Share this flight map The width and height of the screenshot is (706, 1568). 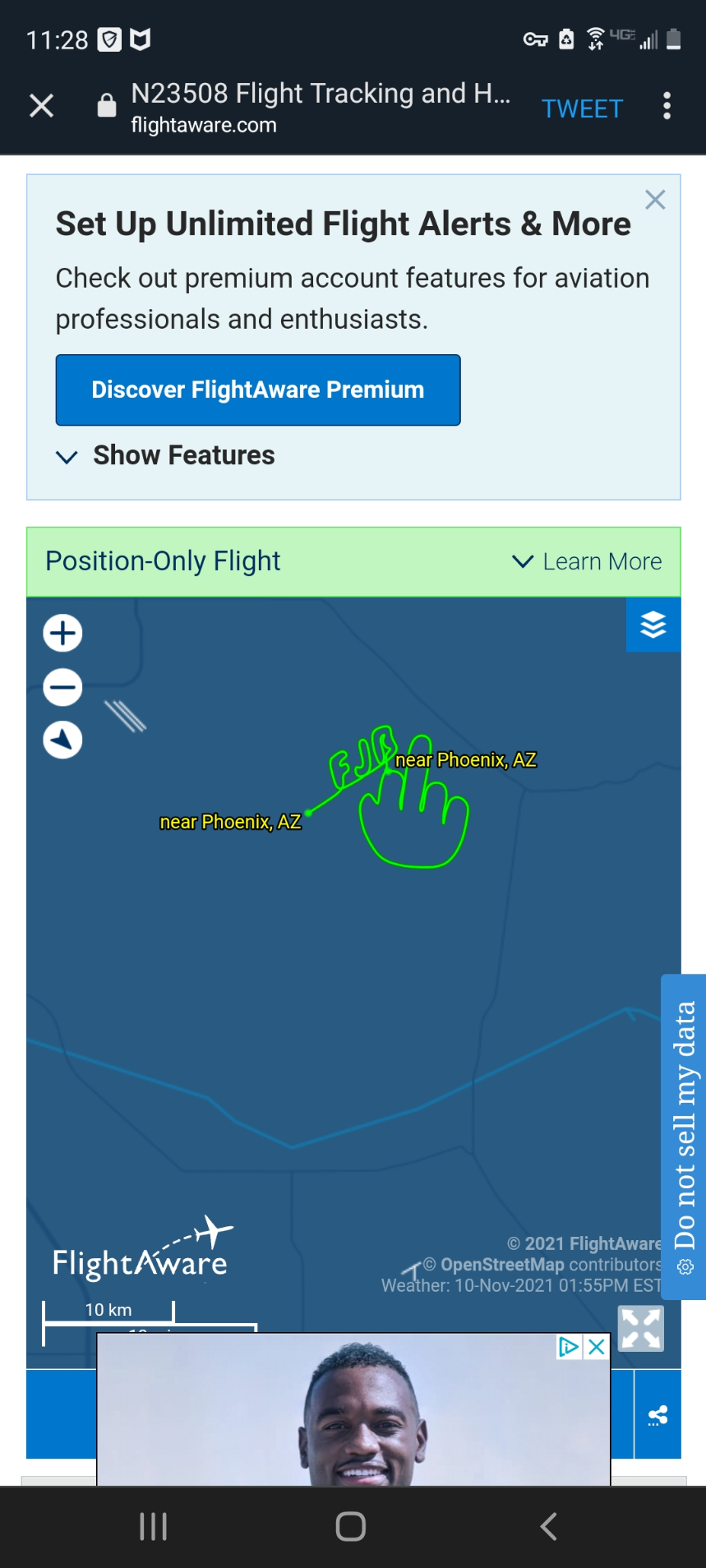coord(658,1414)
